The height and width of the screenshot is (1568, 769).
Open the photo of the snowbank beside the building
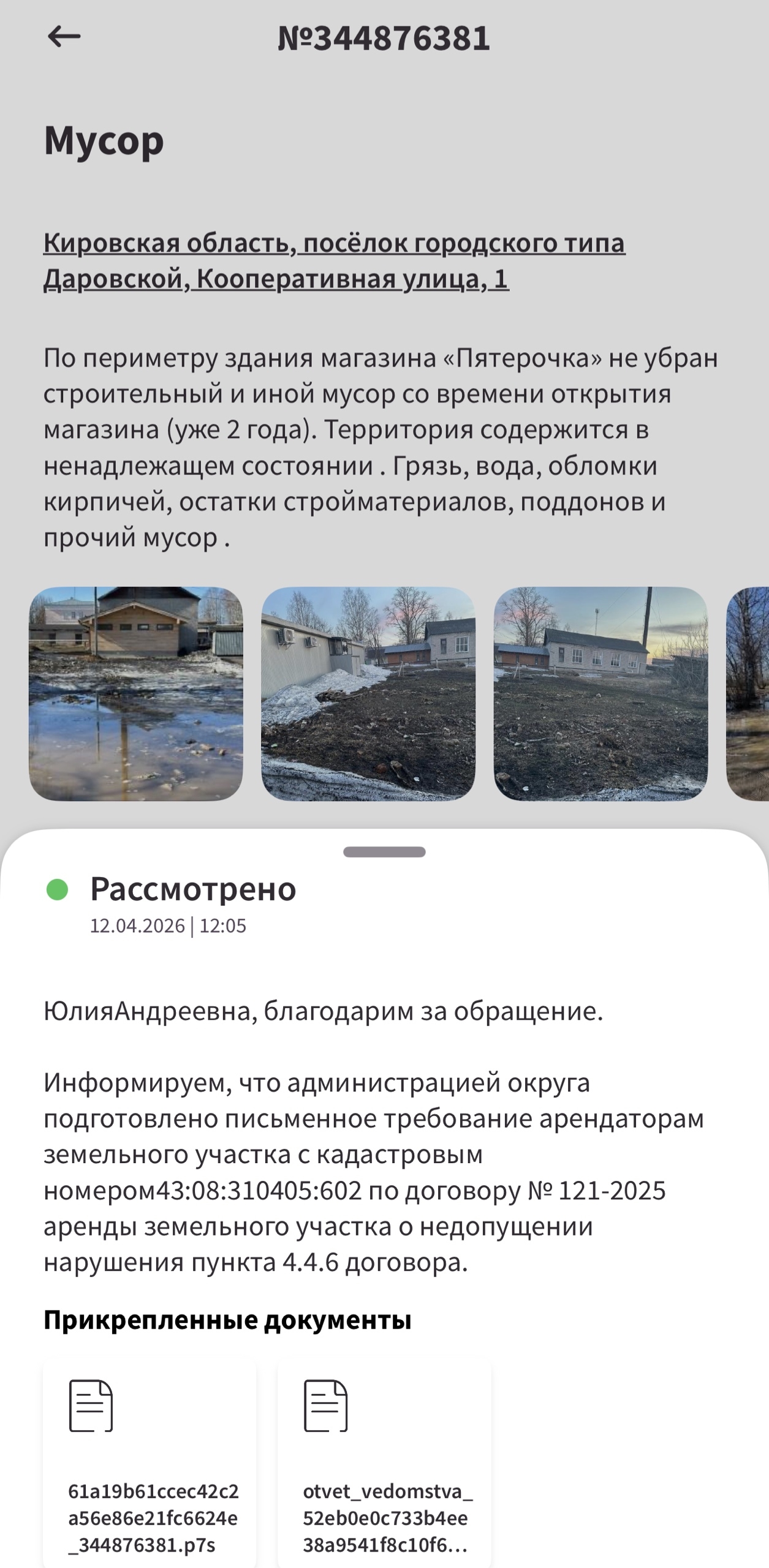368,693
